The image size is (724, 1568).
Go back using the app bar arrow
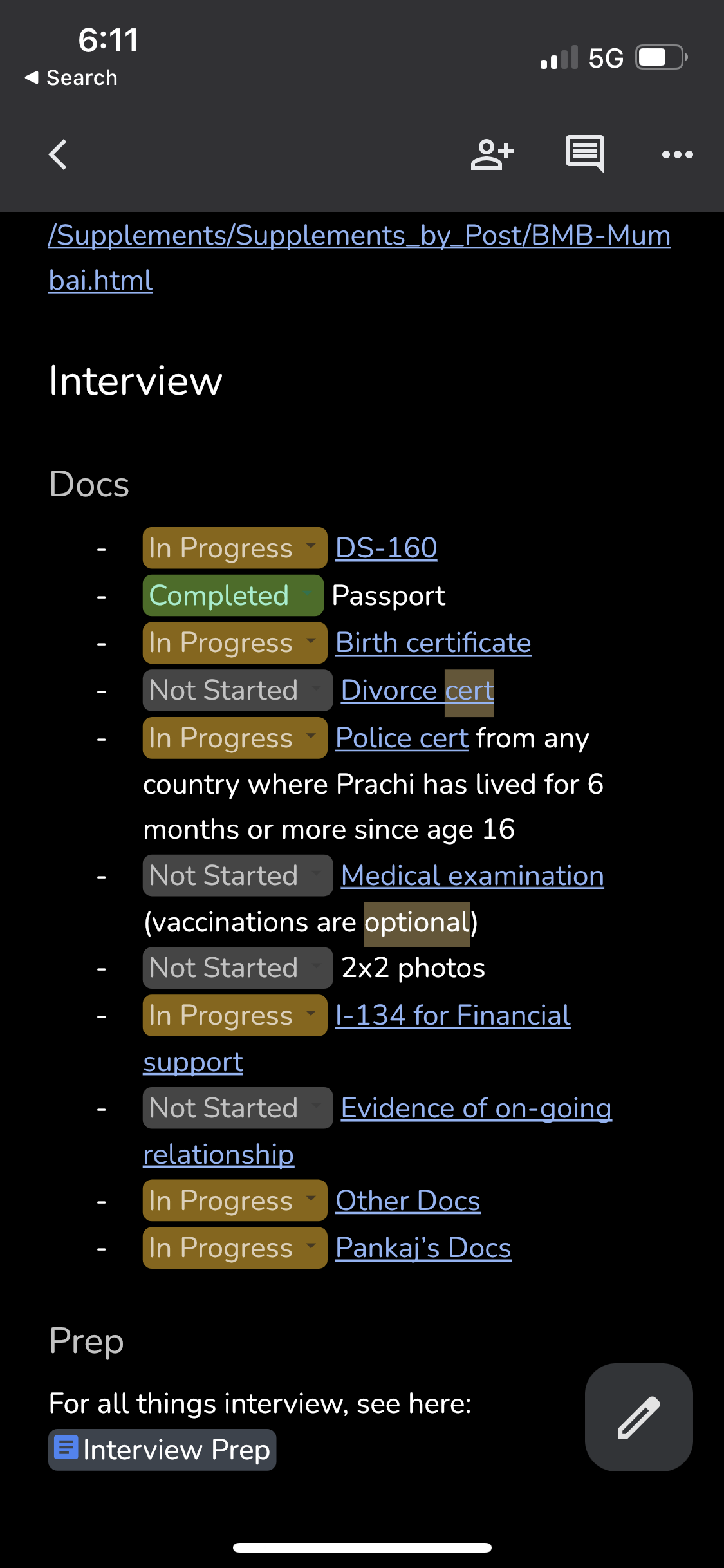pyautogui.click(x=58, y=154)
